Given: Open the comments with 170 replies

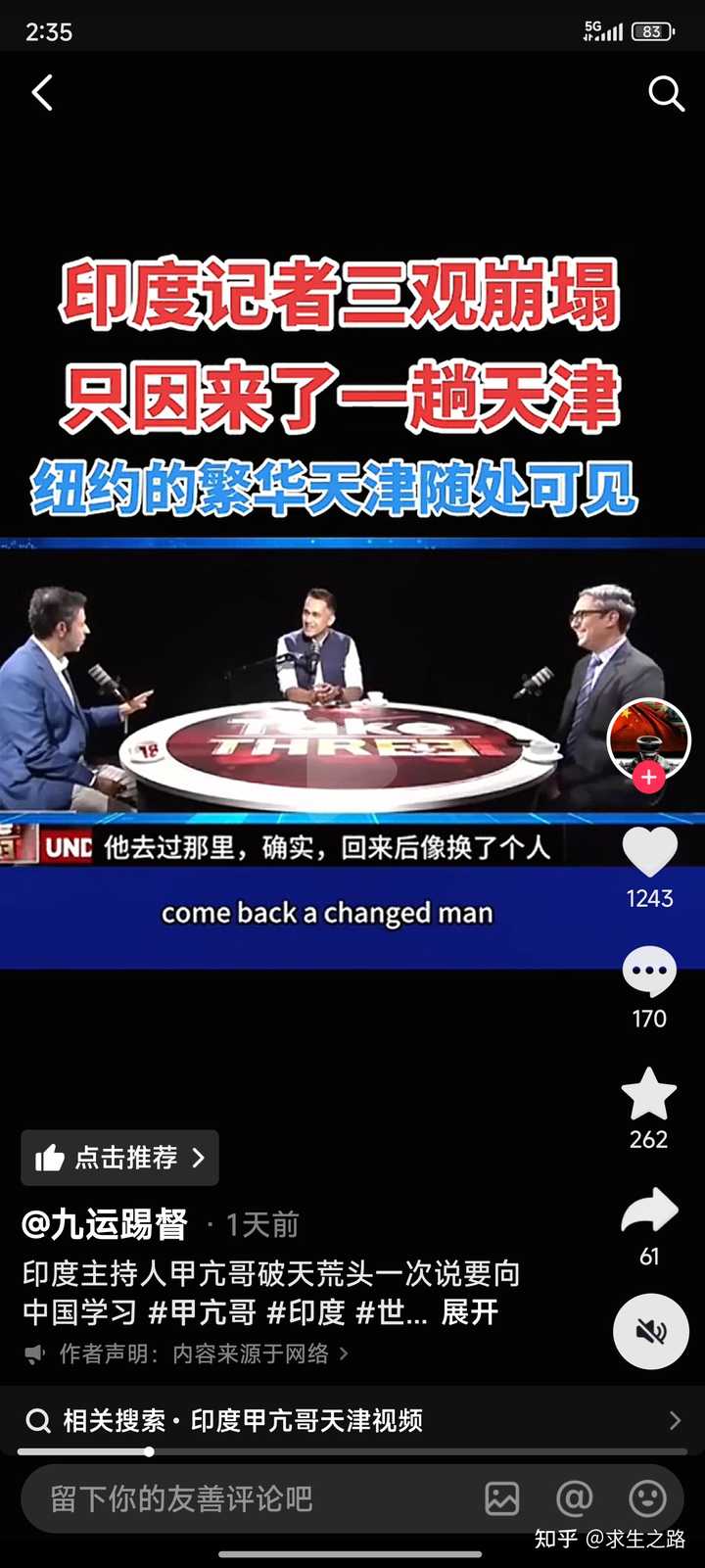Looking at the screenshot, I should coord(649,972).
